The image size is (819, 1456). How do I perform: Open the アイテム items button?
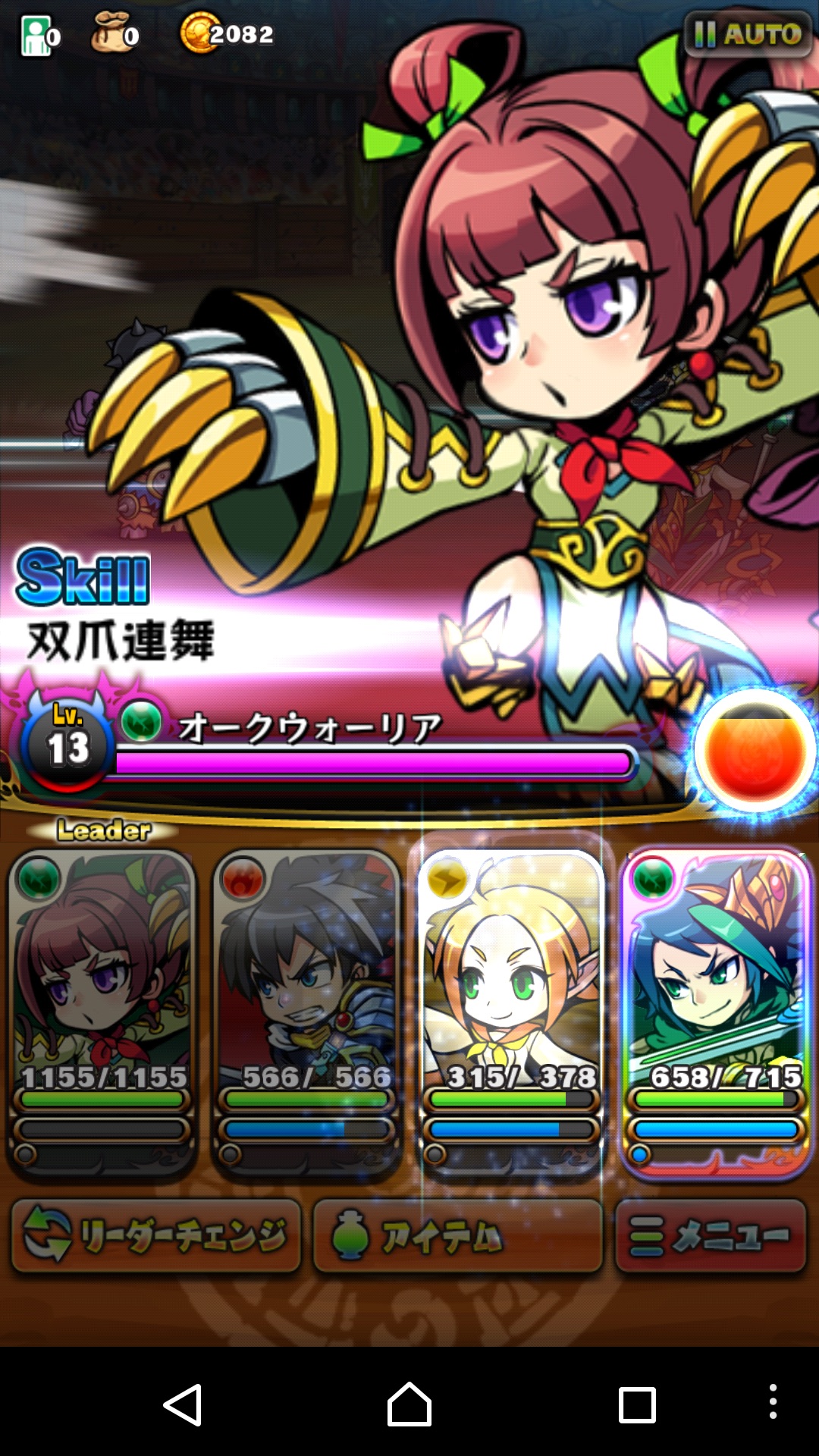[x=457, y=1235]
